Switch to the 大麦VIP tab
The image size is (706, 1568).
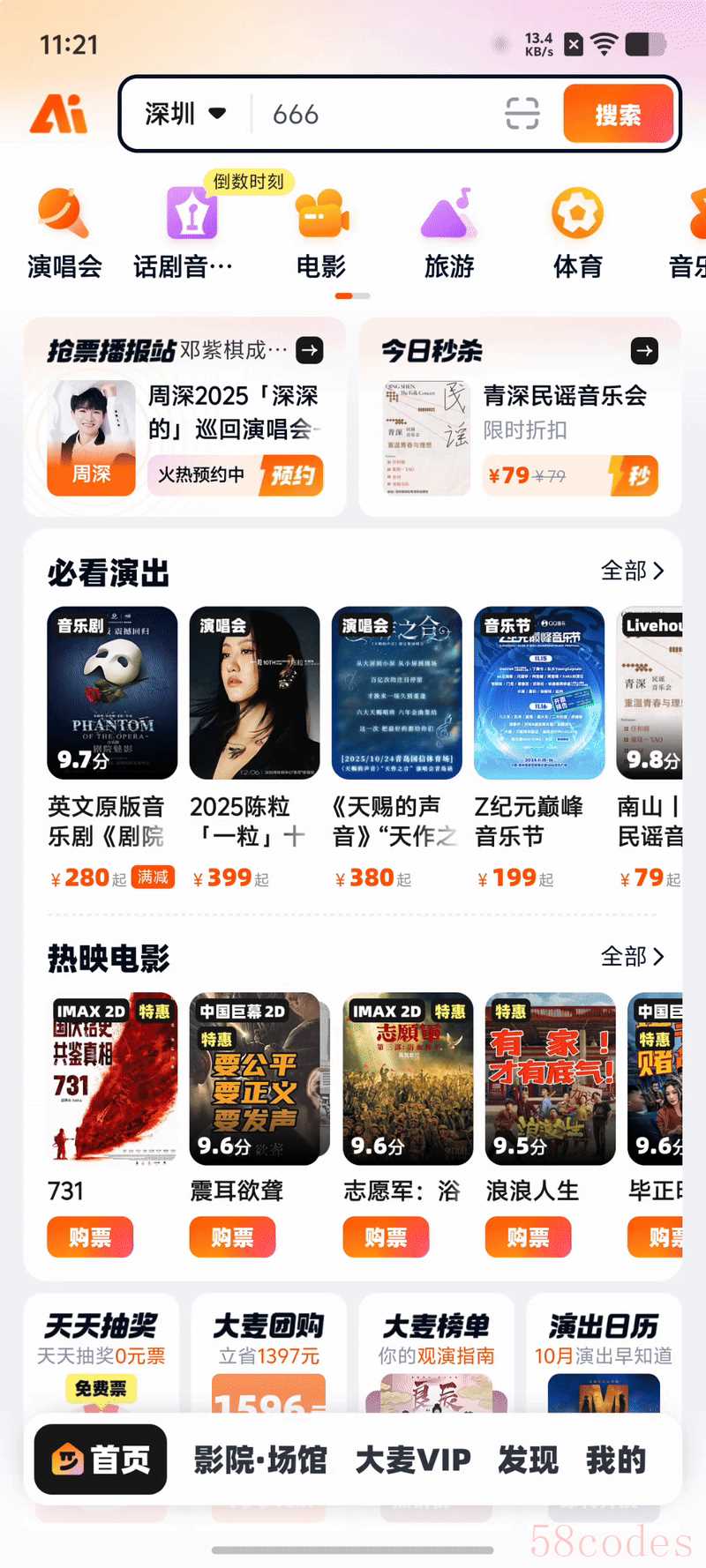(413, 1460)
